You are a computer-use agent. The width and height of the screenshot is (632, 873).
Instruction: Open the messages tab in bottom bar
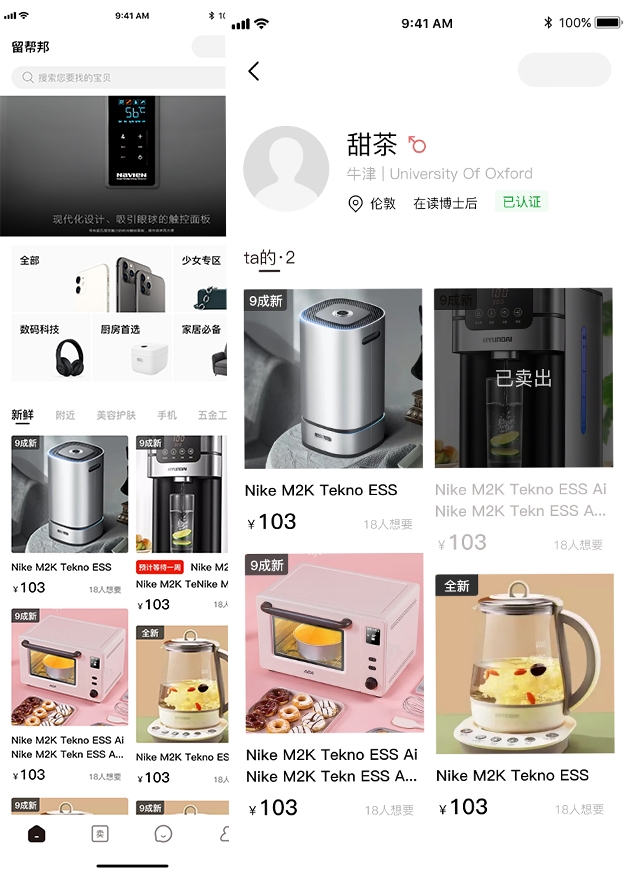click(x=163, y=833)
